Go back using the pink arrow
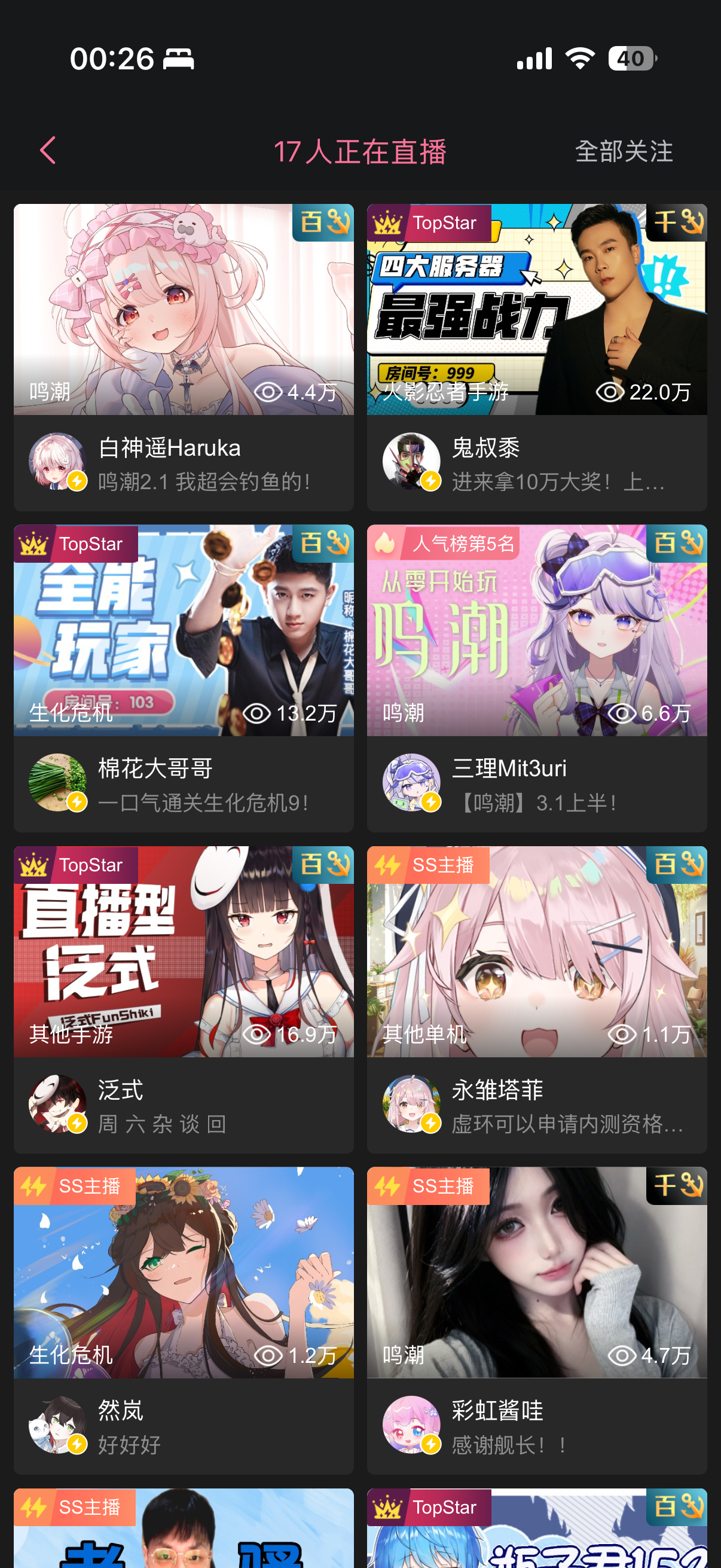The image size is (721, 1568). (x=47, y=150)
